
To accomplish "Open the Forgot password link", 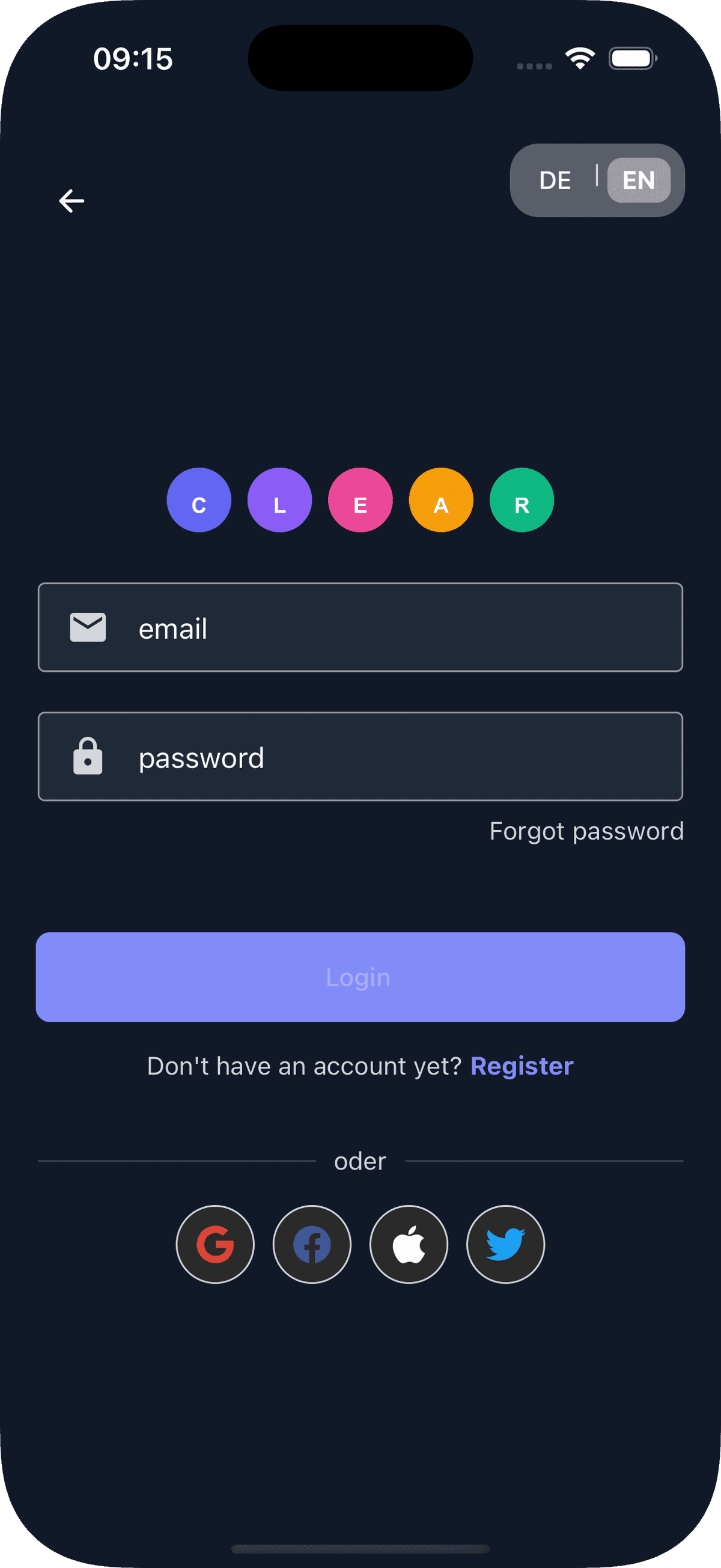I will point(586,831).
